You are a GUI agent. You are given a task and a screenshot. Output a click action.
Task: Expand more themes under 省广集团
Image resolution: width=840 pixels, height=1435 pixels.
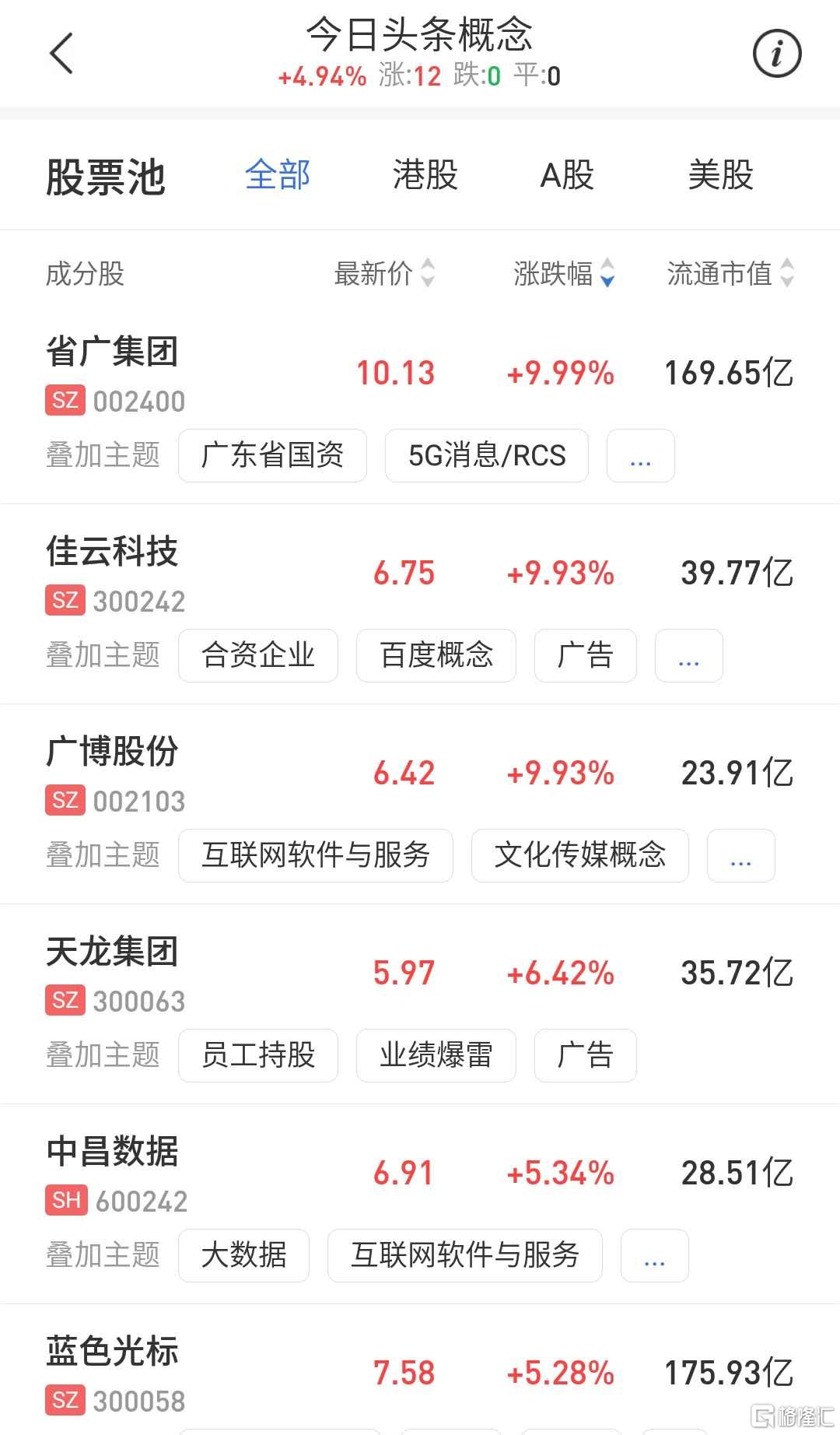coord(640,455)
